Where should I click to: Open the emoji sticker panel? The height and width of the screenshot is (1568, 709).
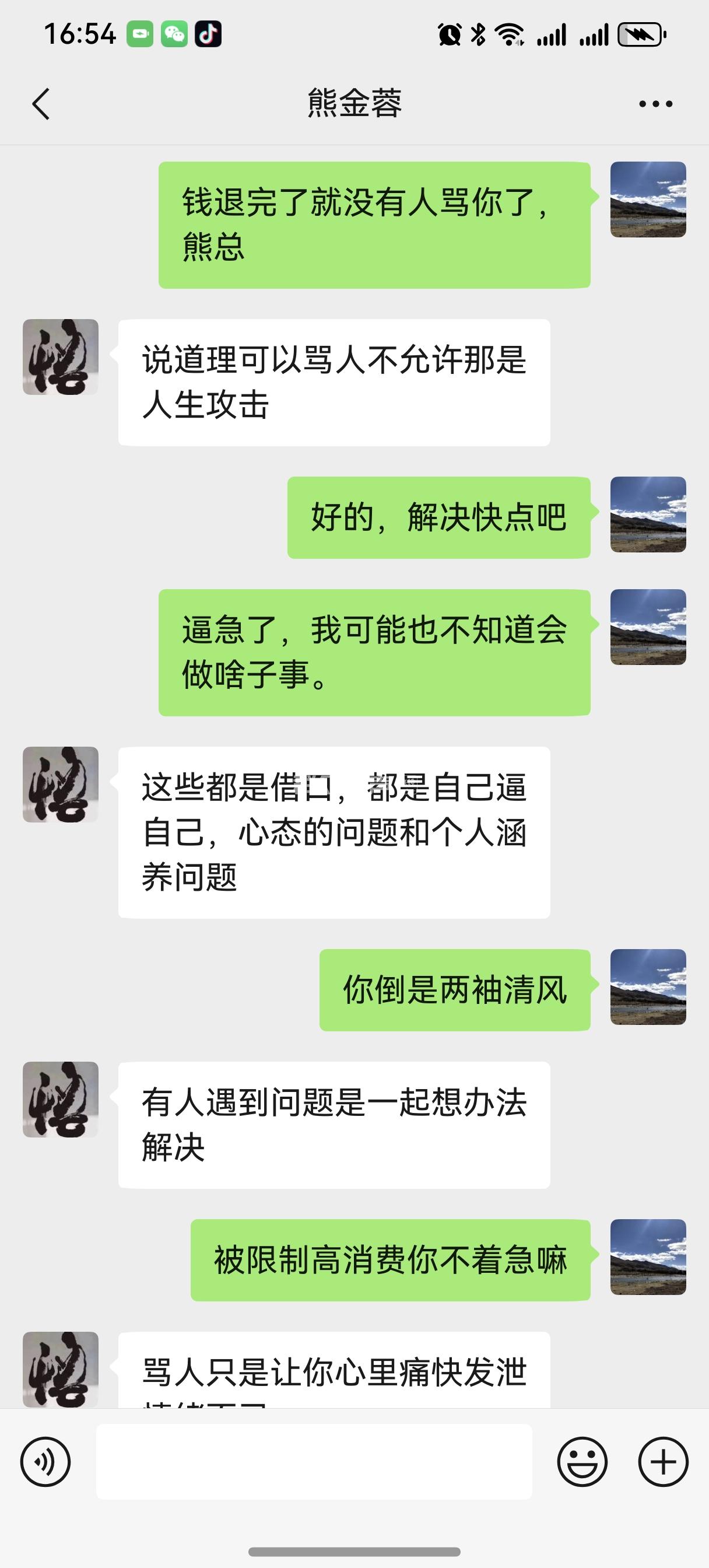(x=582, y=1461)
